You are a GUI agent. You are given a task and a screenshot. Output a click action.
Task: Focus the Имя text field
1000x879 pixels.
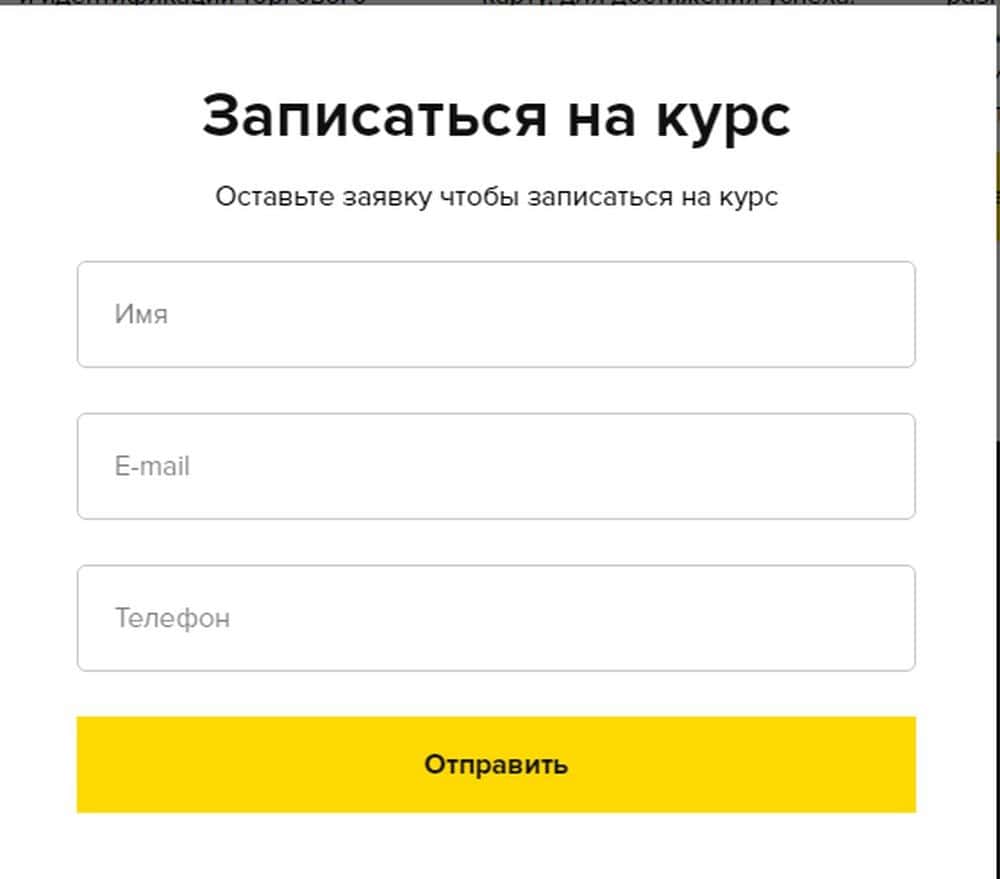(x=495, y=314)
